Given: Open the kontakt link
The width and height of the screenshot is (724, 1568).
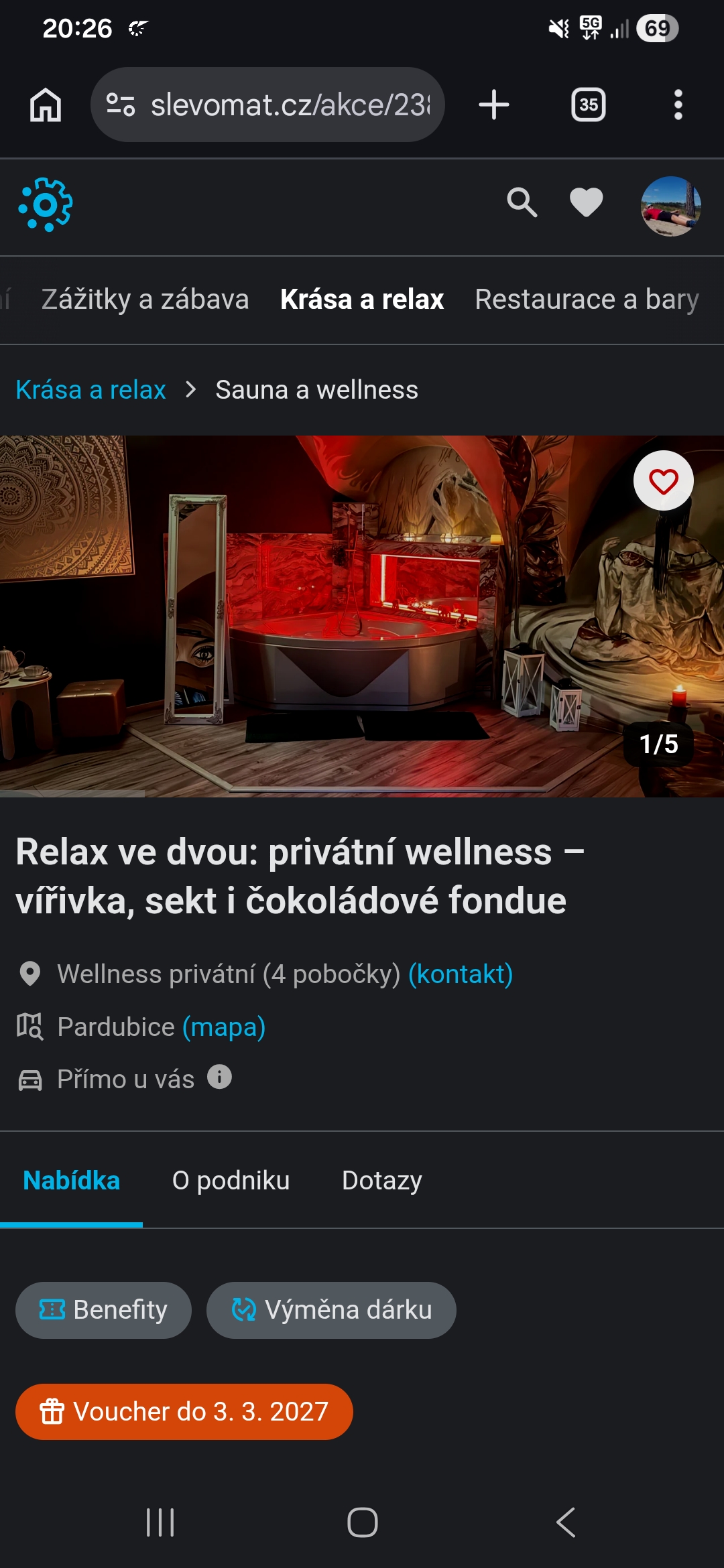Looking at the screenshot, I should pos(459,974).
